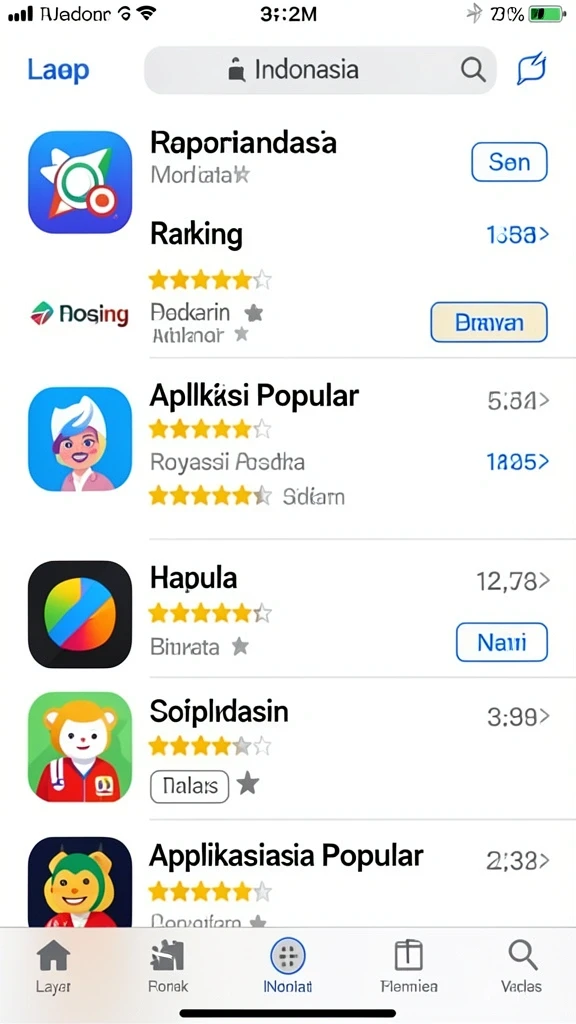Tap the Brawan button

(x=488, y=322)
